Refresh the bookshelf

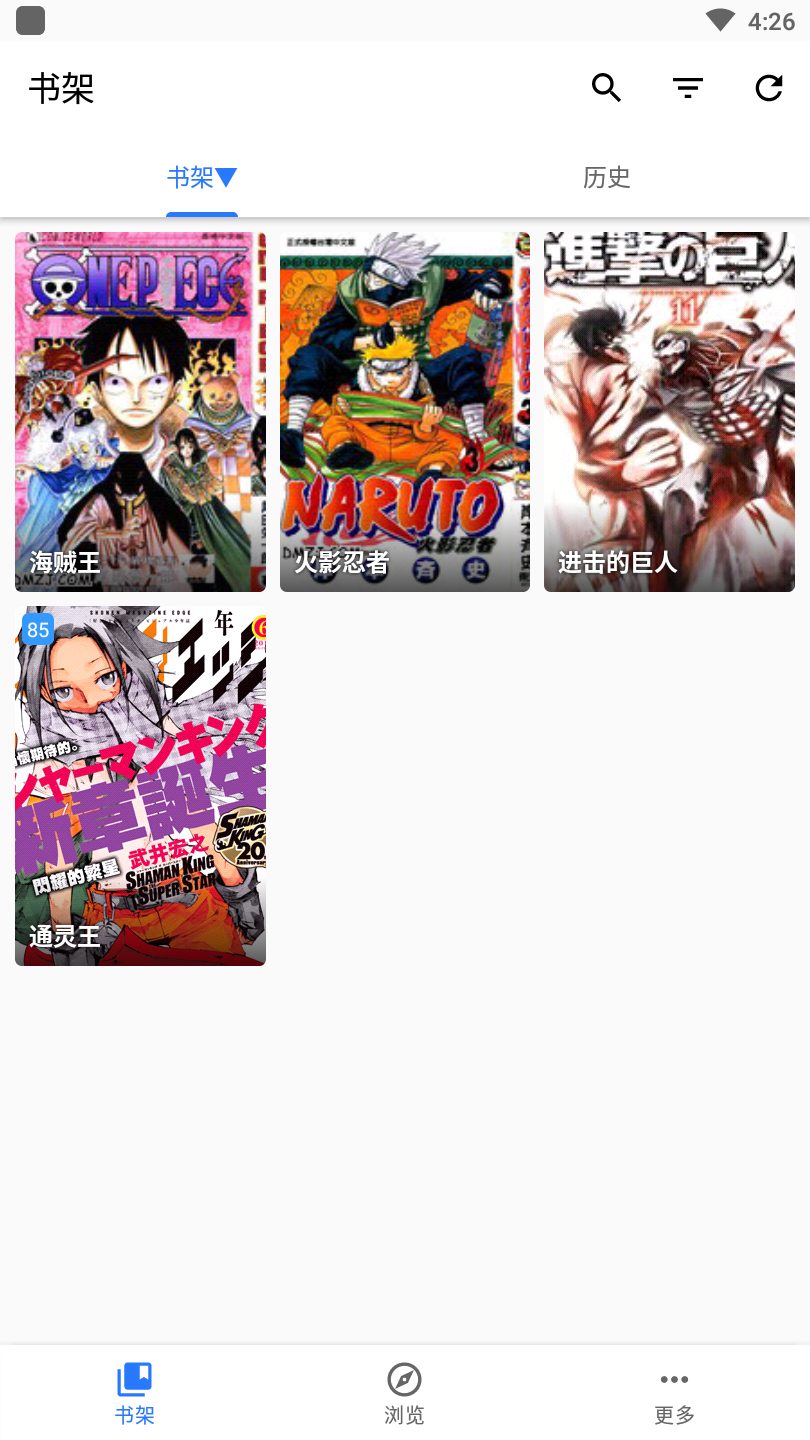[768, 88]
